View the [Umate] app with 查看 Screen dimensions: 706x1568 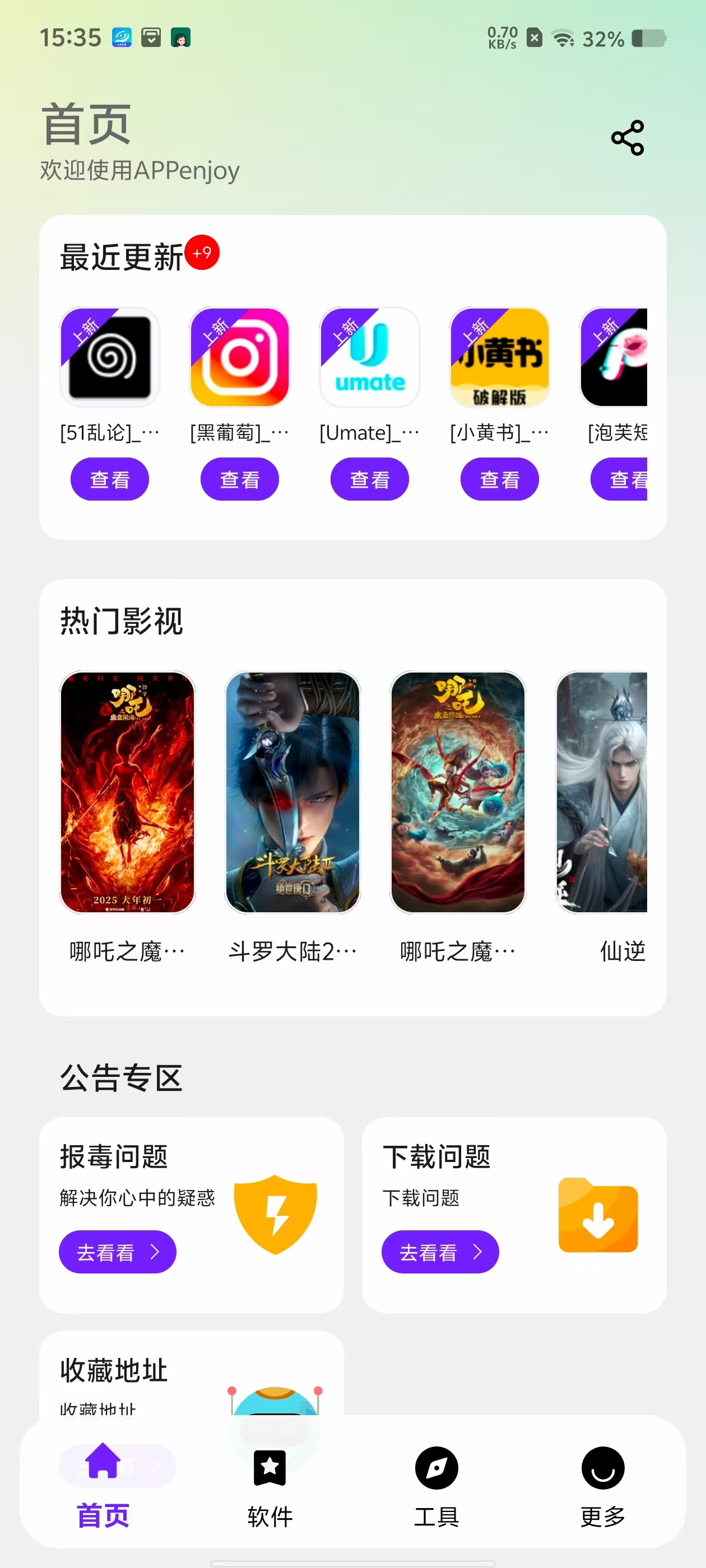369,480
